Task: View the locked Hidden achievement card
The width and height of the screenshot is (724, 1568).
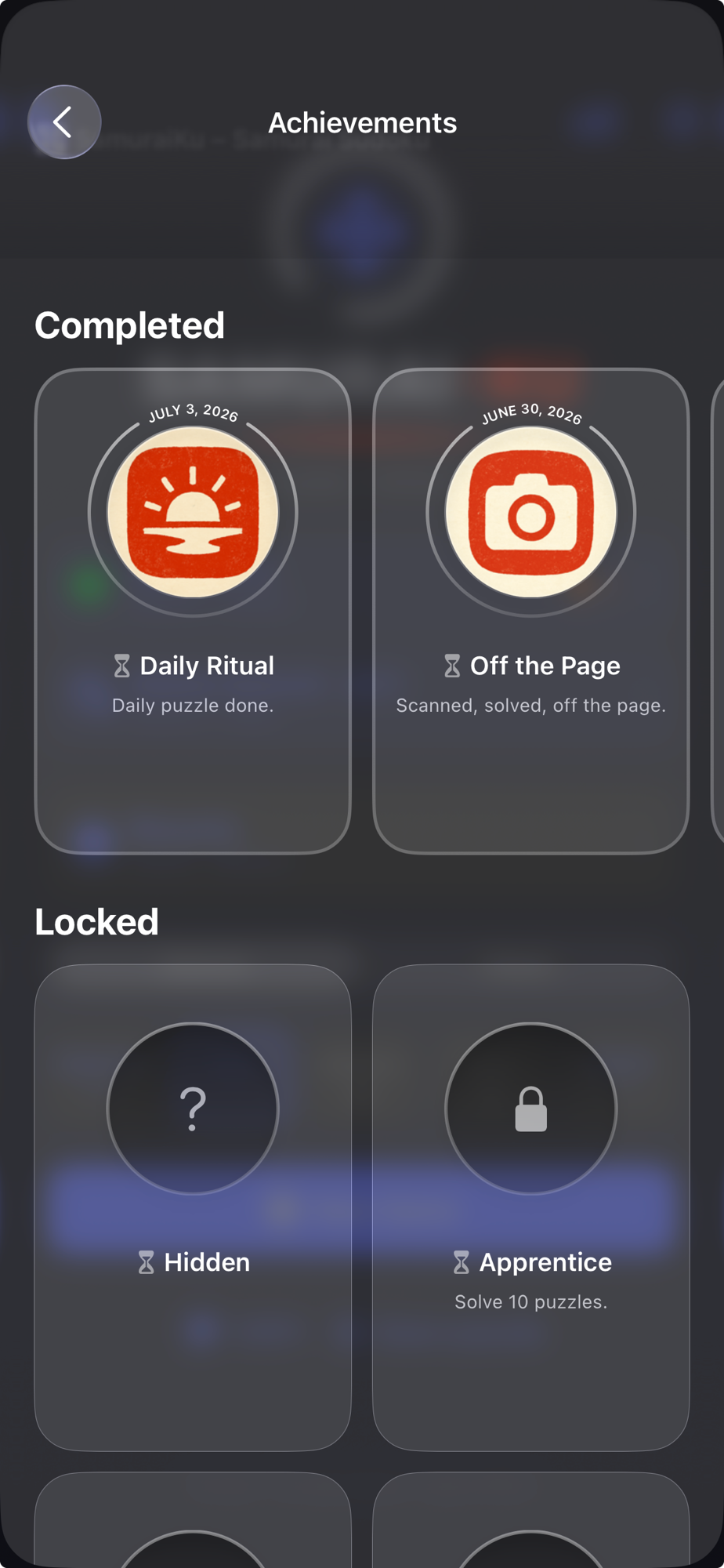Action: (x=193, y=1207)
